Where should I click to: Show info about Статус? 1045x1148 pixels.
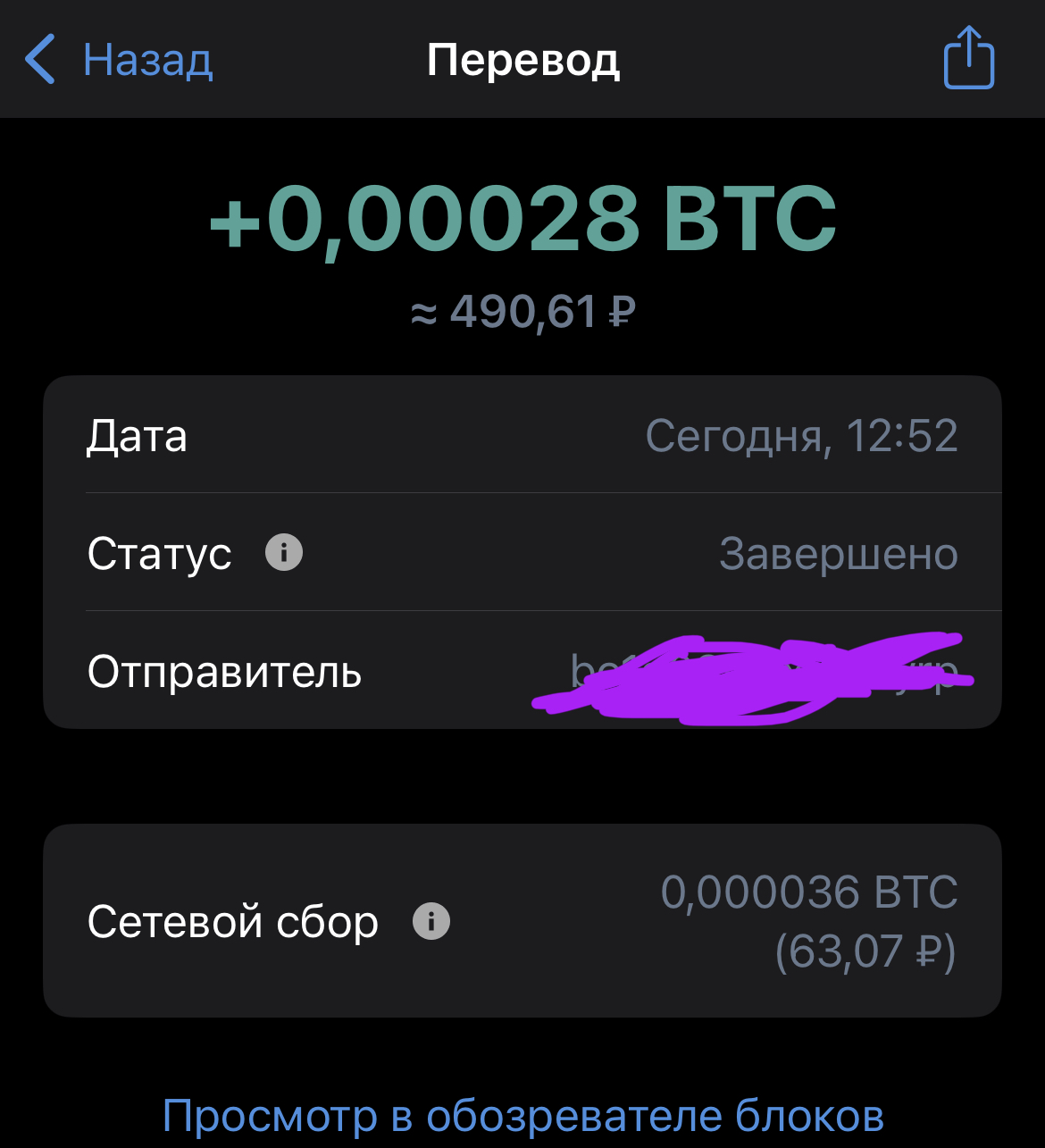284,553
